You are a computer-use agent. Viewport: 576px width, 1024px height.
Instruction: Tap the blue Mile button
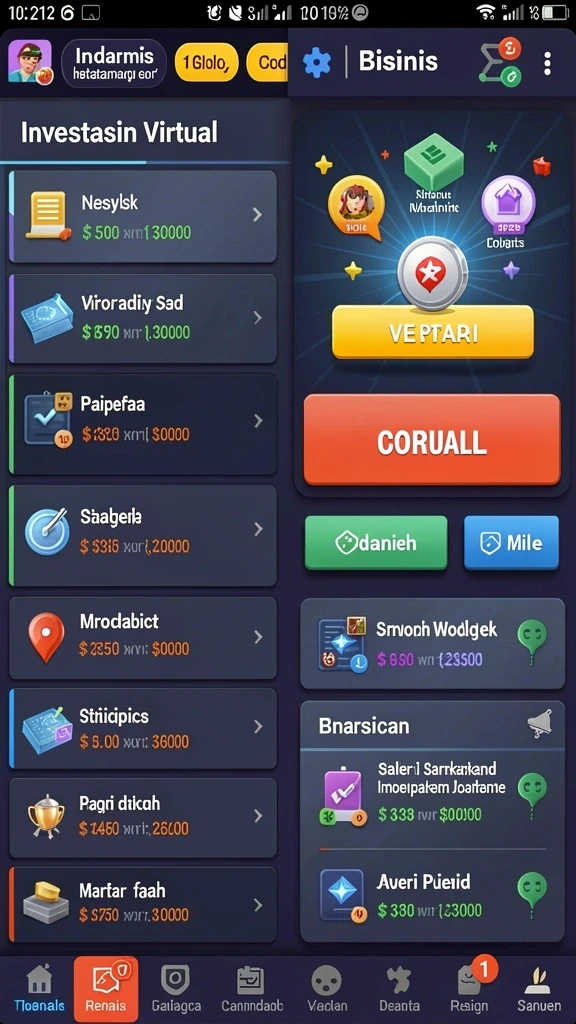click(511, 543)
